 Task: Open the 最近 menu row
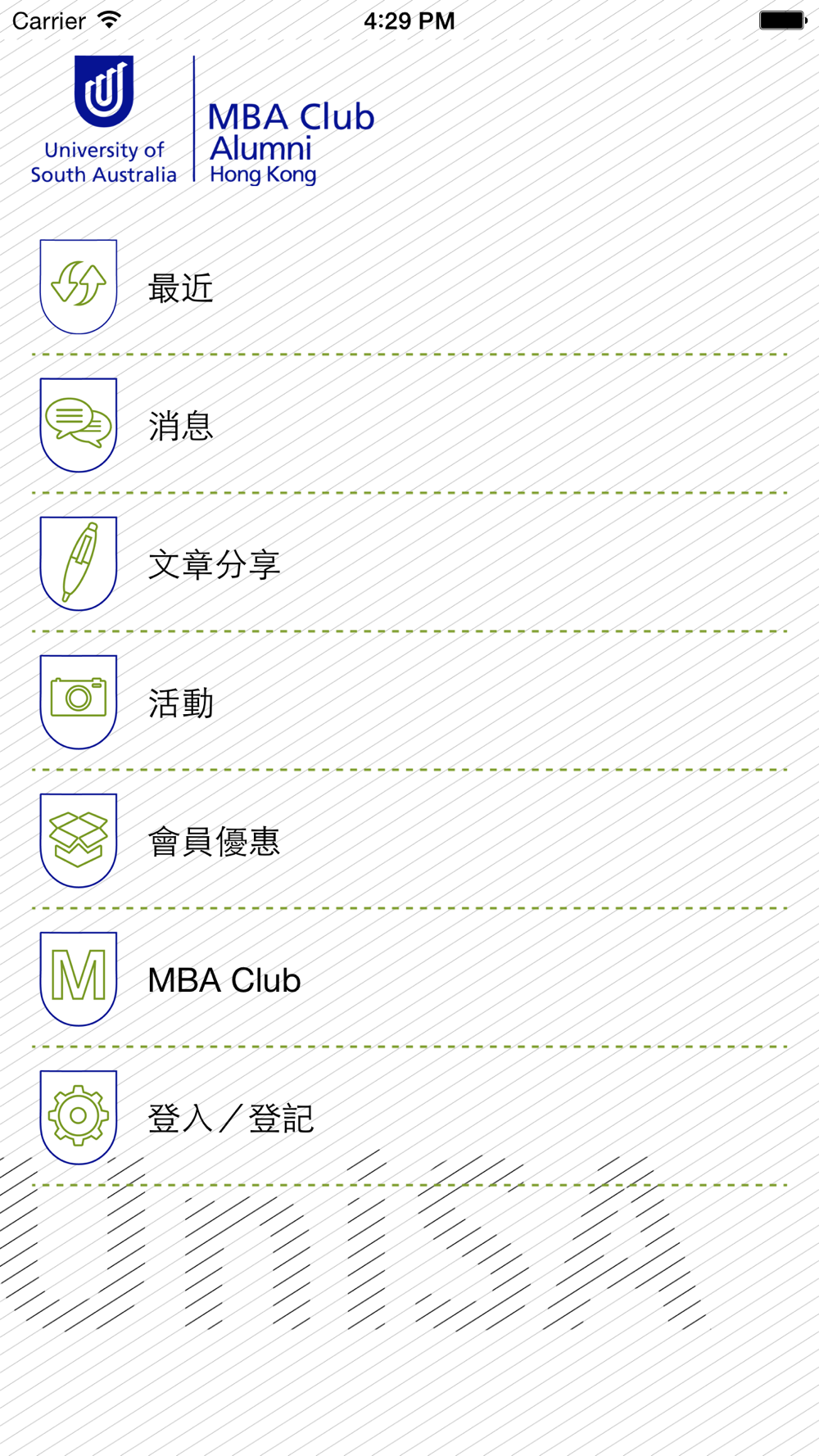click(409, 287)
